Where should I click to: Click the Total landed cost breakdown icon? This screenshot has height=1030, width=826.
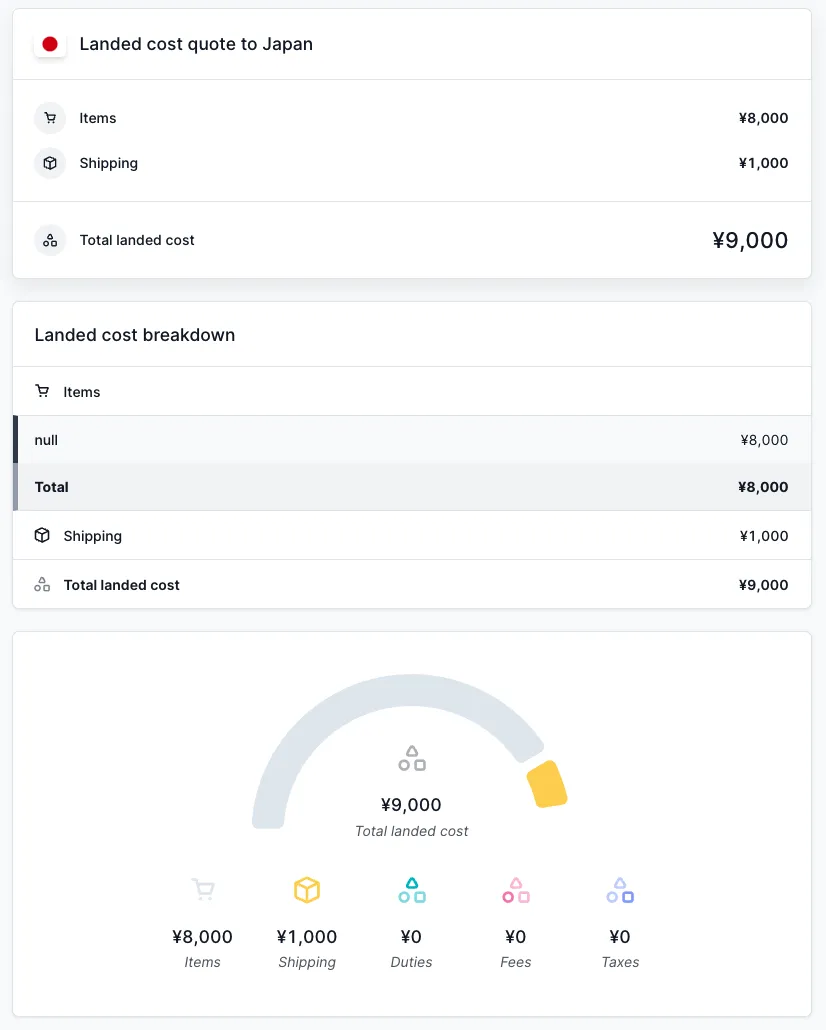[x=42, y=584]
